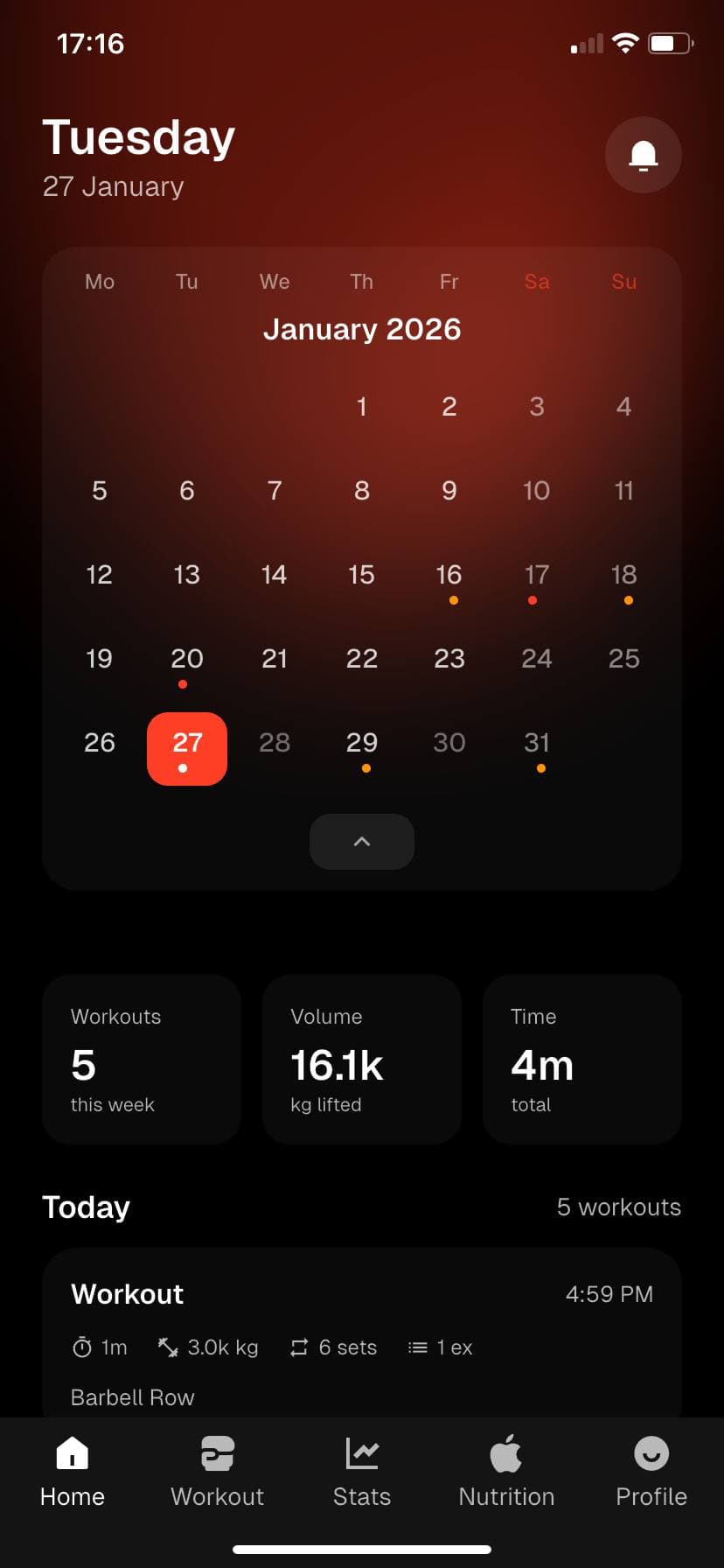Select January 16 on the calendar
The width and height of the screenshot is (724, 1568).
(x=449, y=575)
